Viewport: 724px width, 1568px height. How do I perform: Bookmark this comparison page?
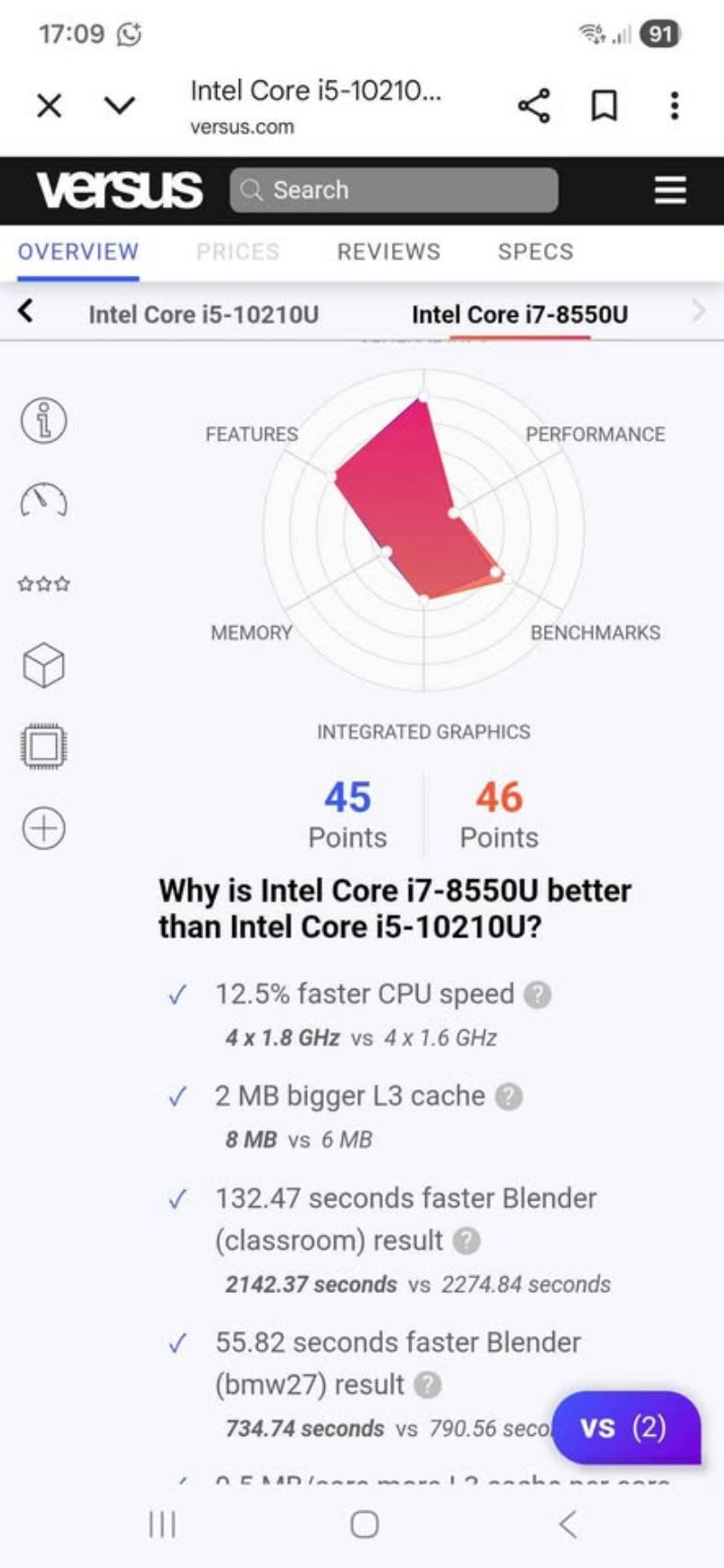[604, 106]
